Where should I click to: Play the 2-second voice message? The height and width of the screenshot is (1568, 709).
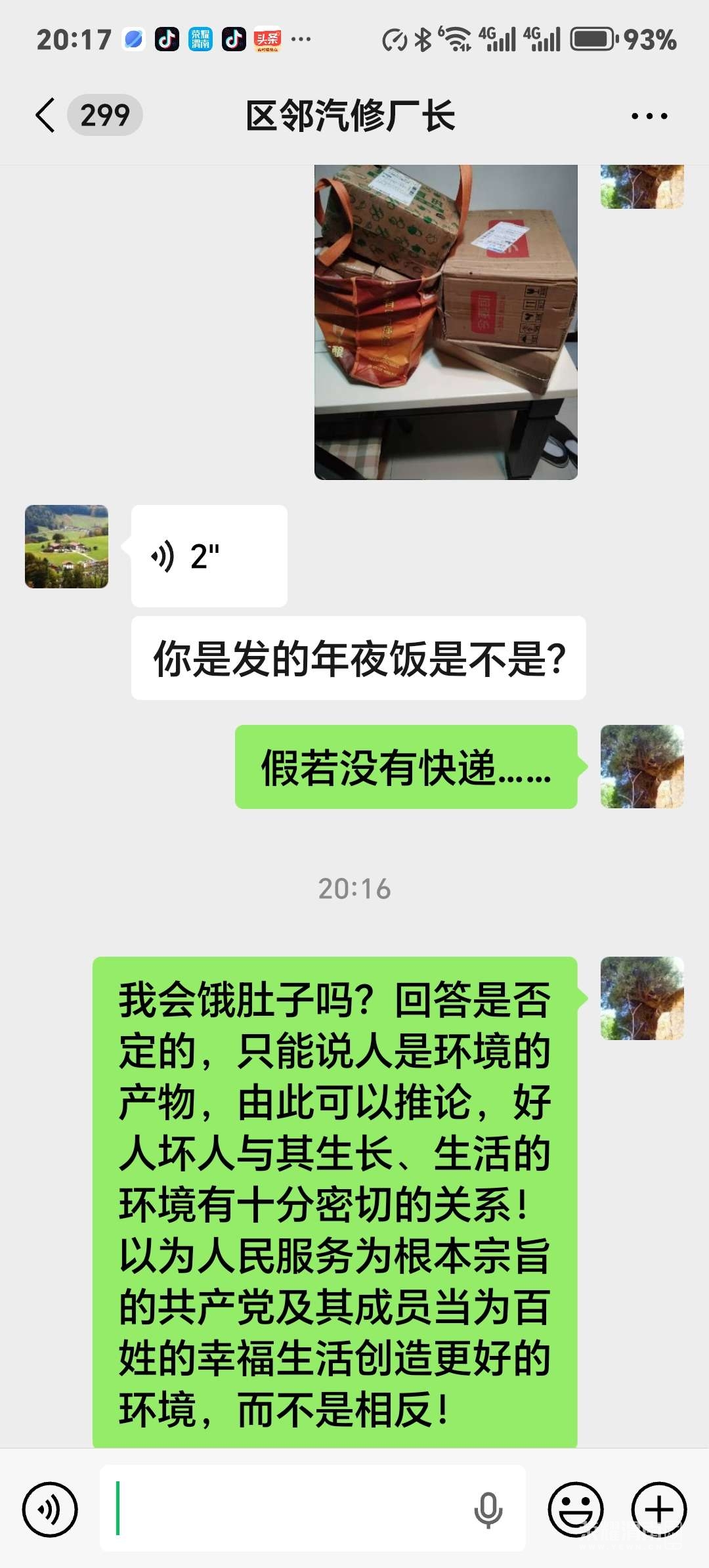209,556
